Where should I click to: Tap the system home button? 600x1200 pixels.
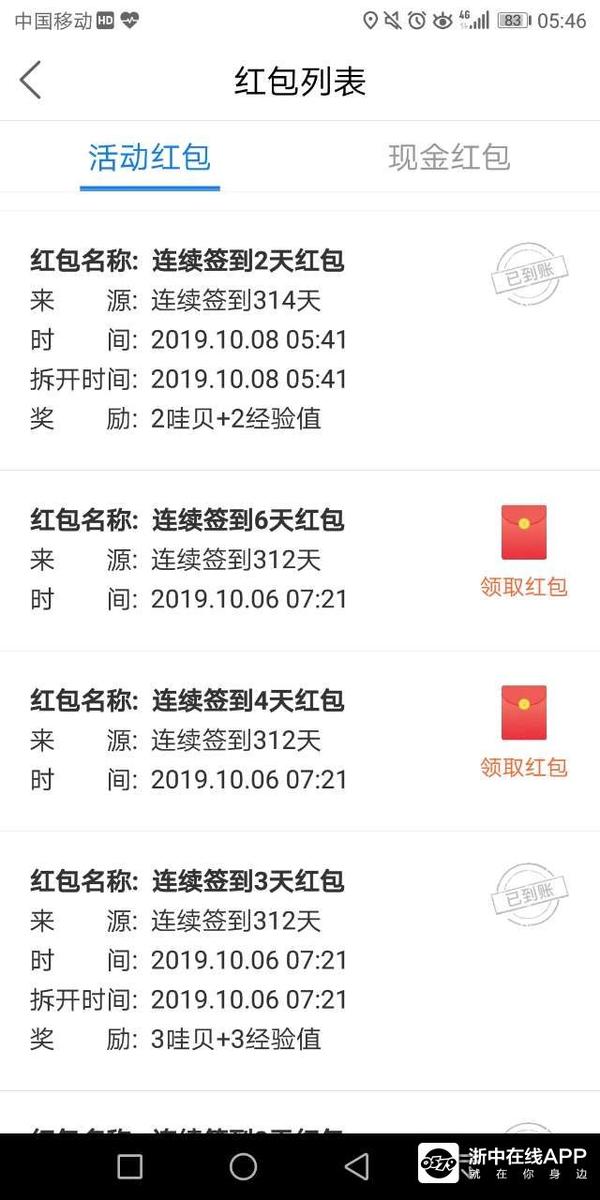coord(243,1166)
